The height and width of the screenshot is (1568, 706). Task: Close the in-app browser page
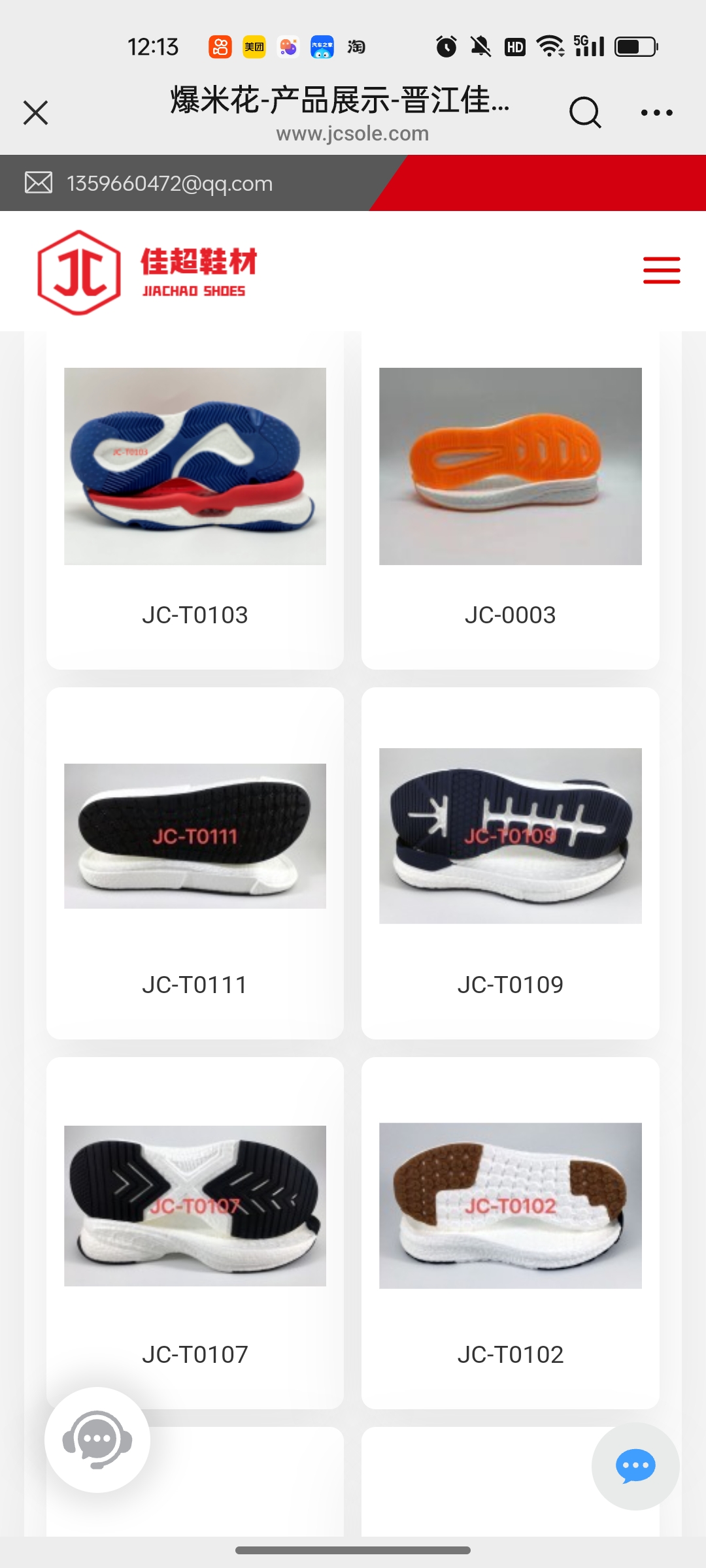click(36, 112)
